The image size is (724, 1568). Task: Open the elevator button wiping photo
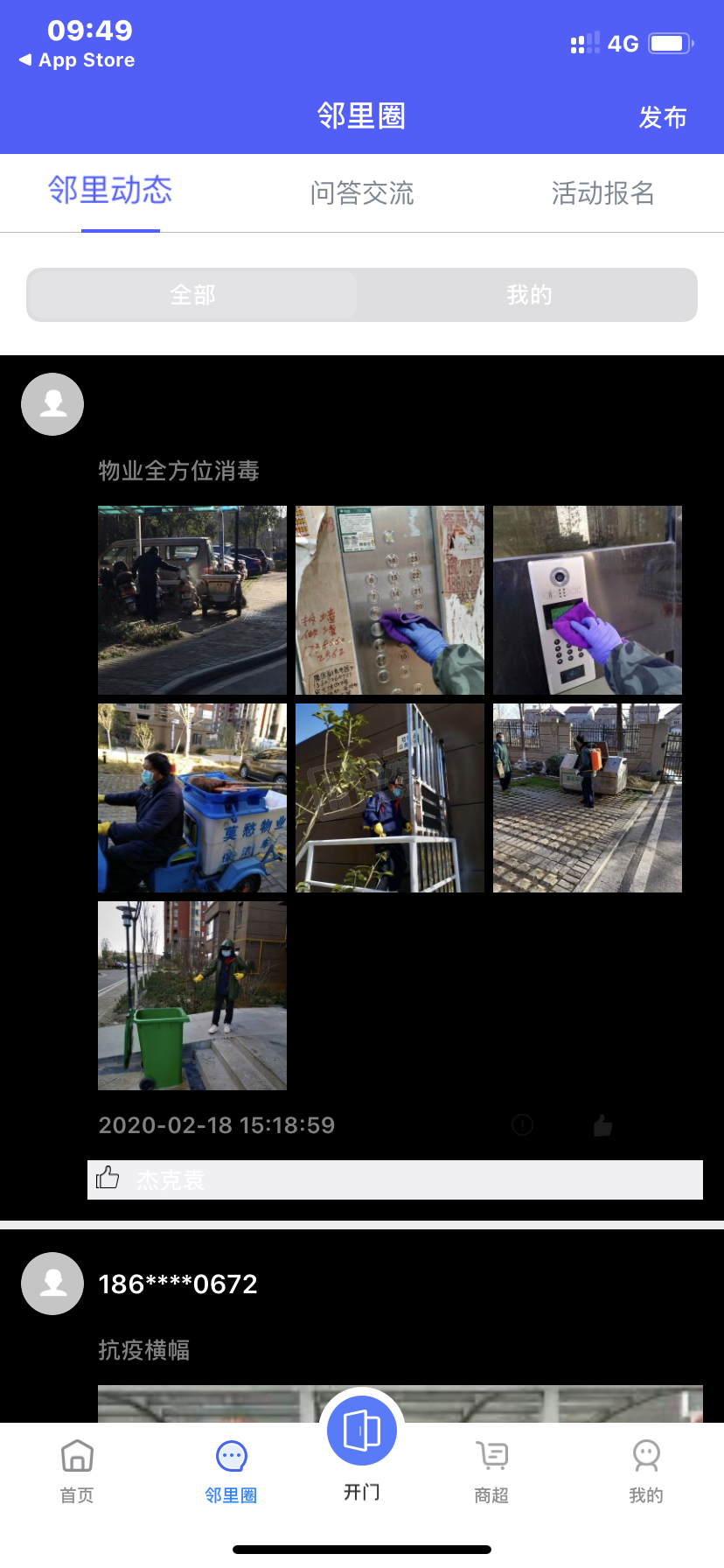[x=390, y=600]
